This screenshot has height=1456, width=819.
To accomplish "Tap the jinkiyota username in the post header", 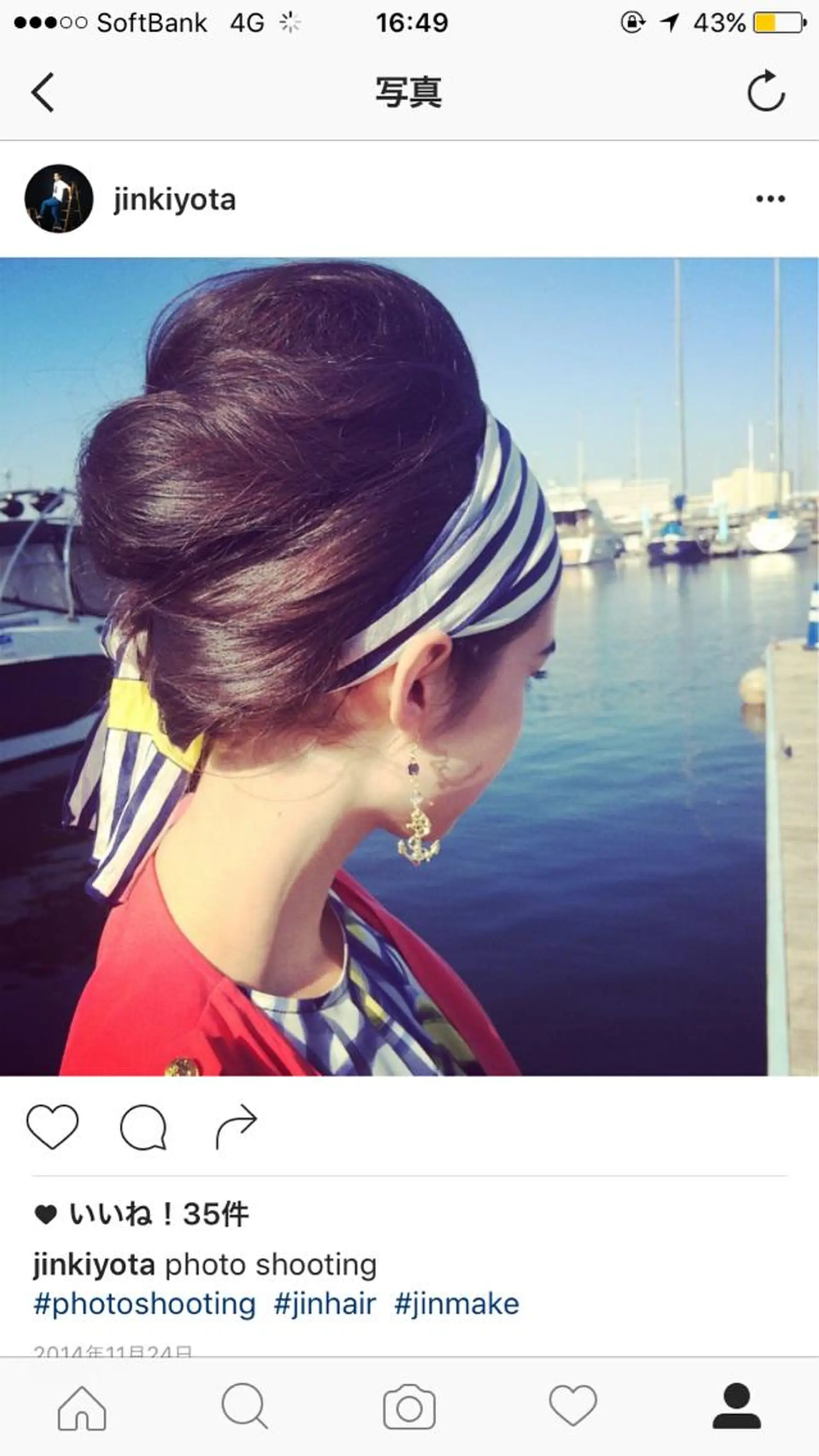I will point(174,200).
